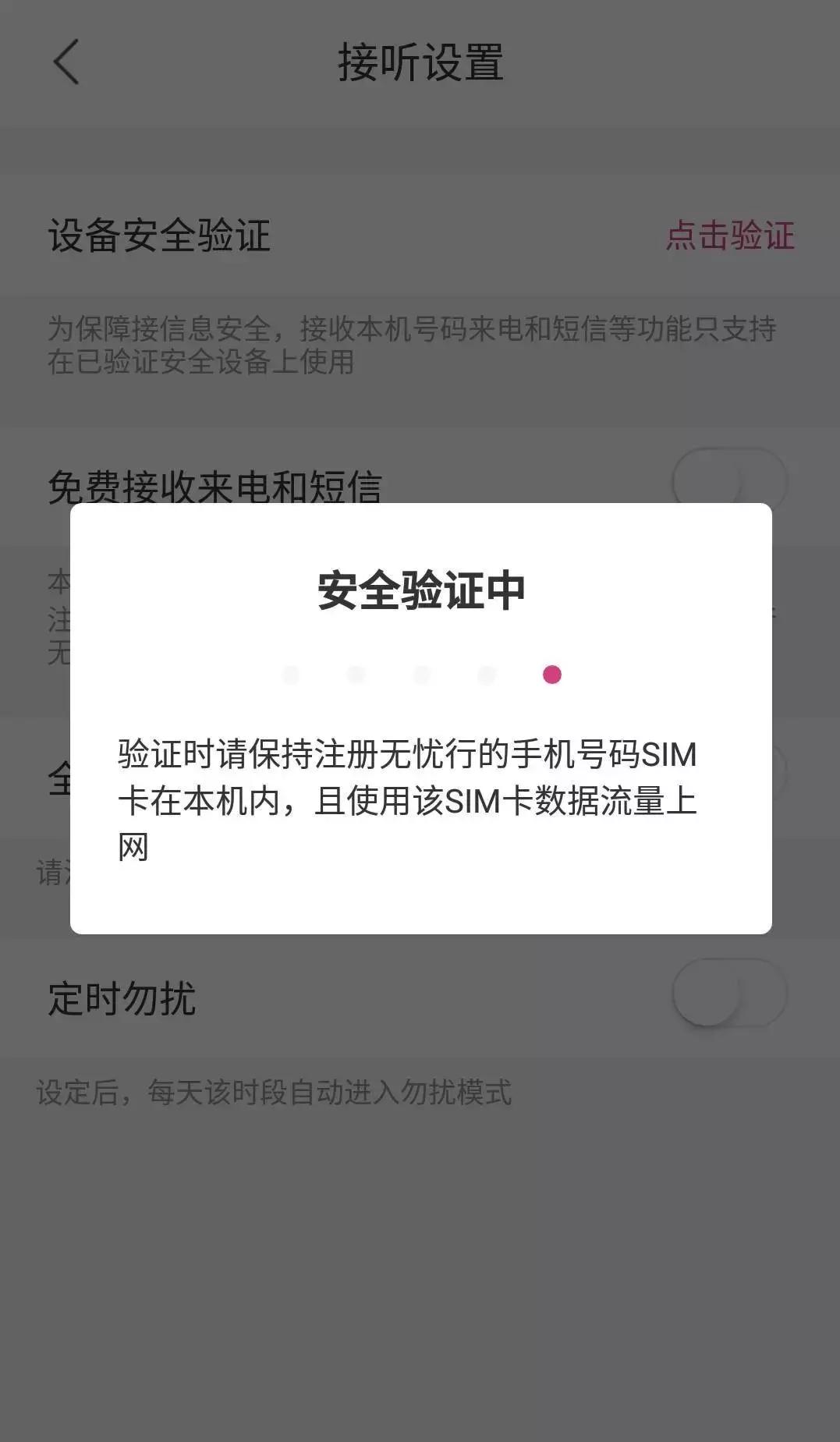Click 点击验证 to verify this device
The image size is (840, 1442).
(732, 235)
